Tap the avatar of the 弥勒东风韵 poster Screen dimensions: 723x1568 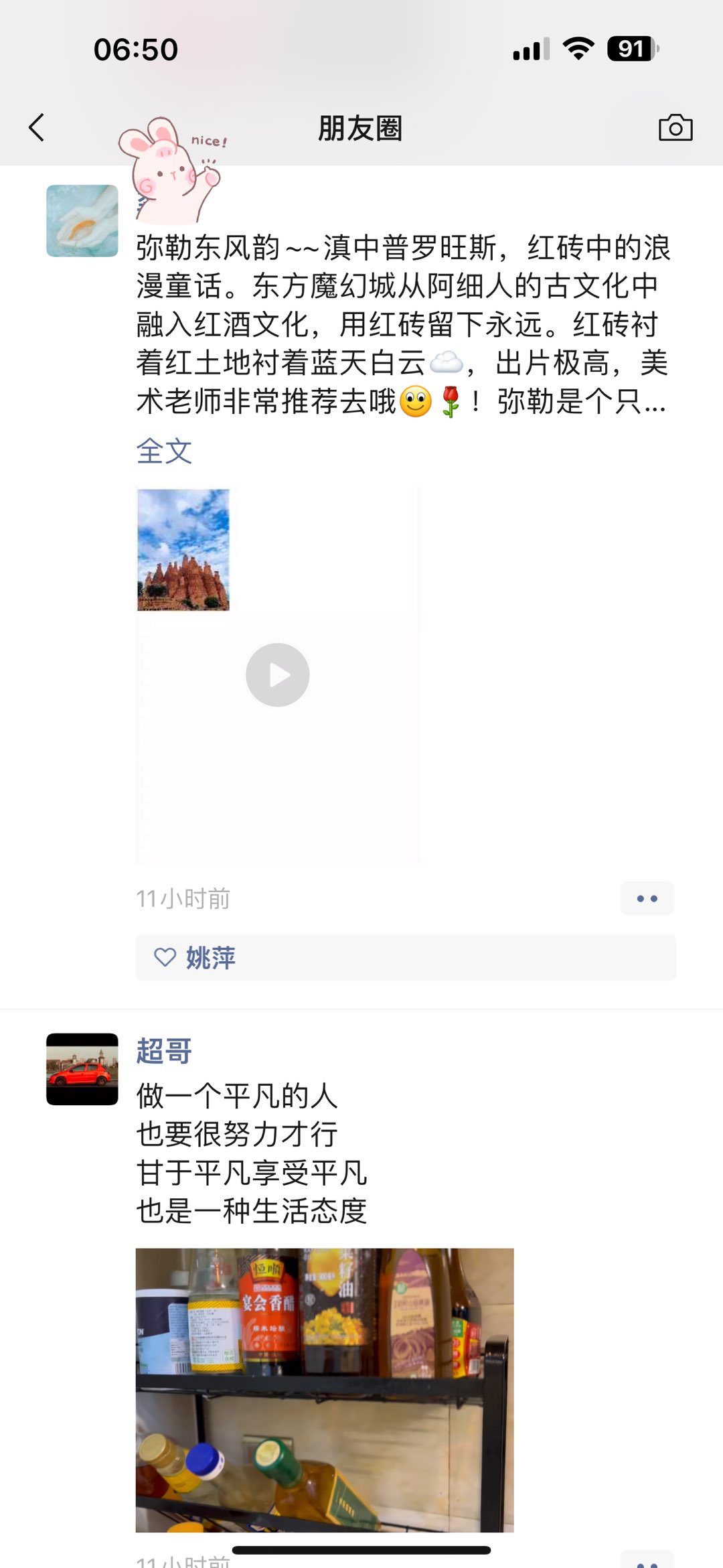[x=82, y=221]
